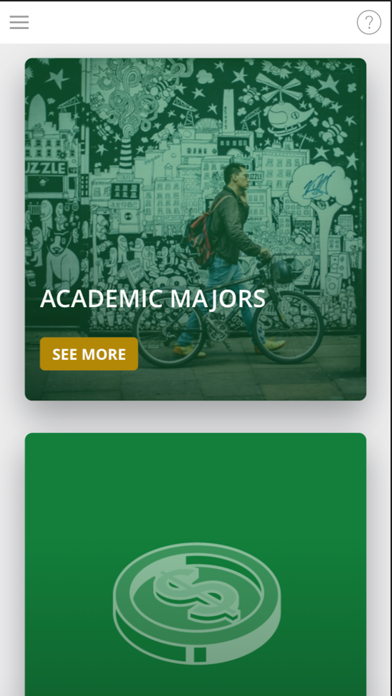The height and width of the screenshot is (696, 392).
Task: Open the Academic Majors card
Action: click(195, 229)
